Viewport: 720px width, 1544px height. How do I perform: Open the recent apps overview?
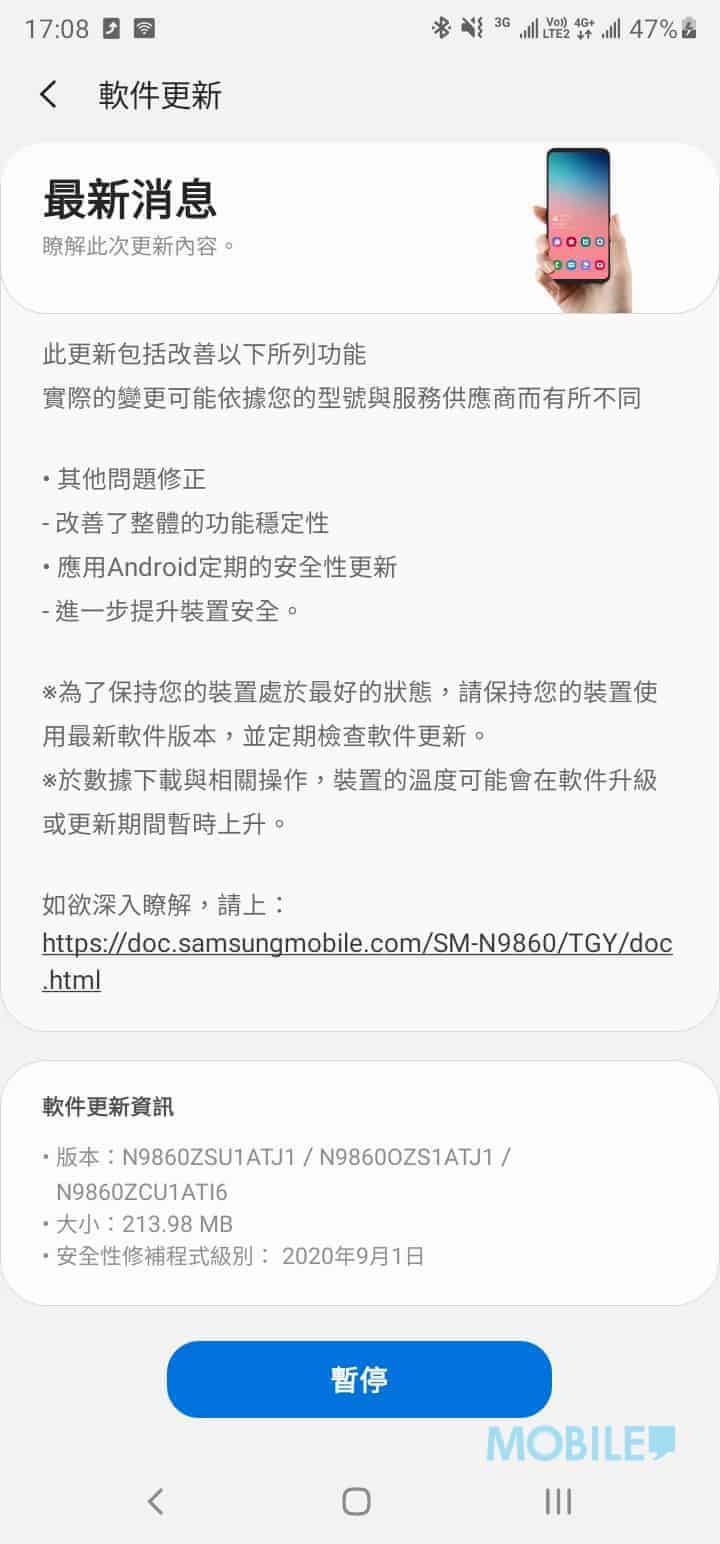click(x=558, y=1500)
